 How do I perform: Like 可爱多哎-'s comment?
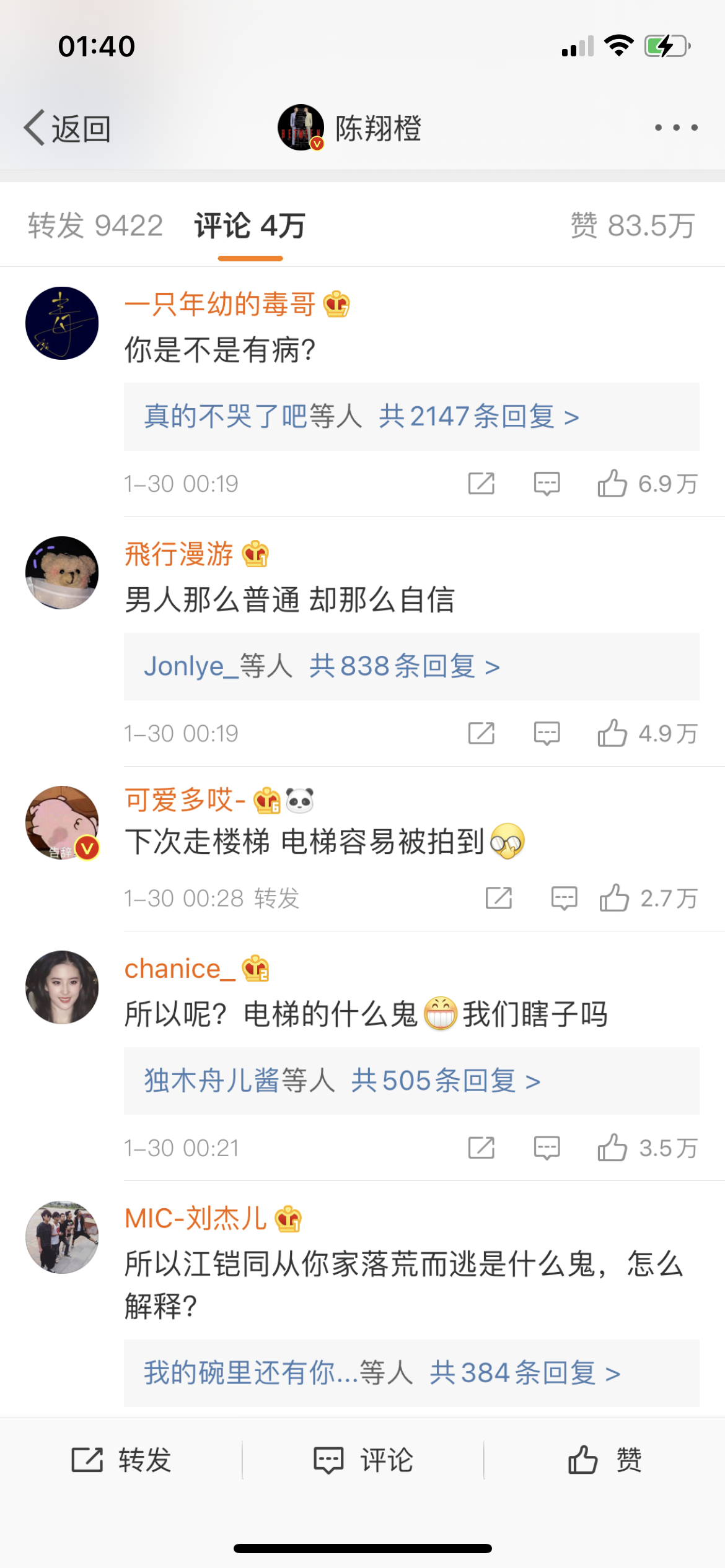614,898
